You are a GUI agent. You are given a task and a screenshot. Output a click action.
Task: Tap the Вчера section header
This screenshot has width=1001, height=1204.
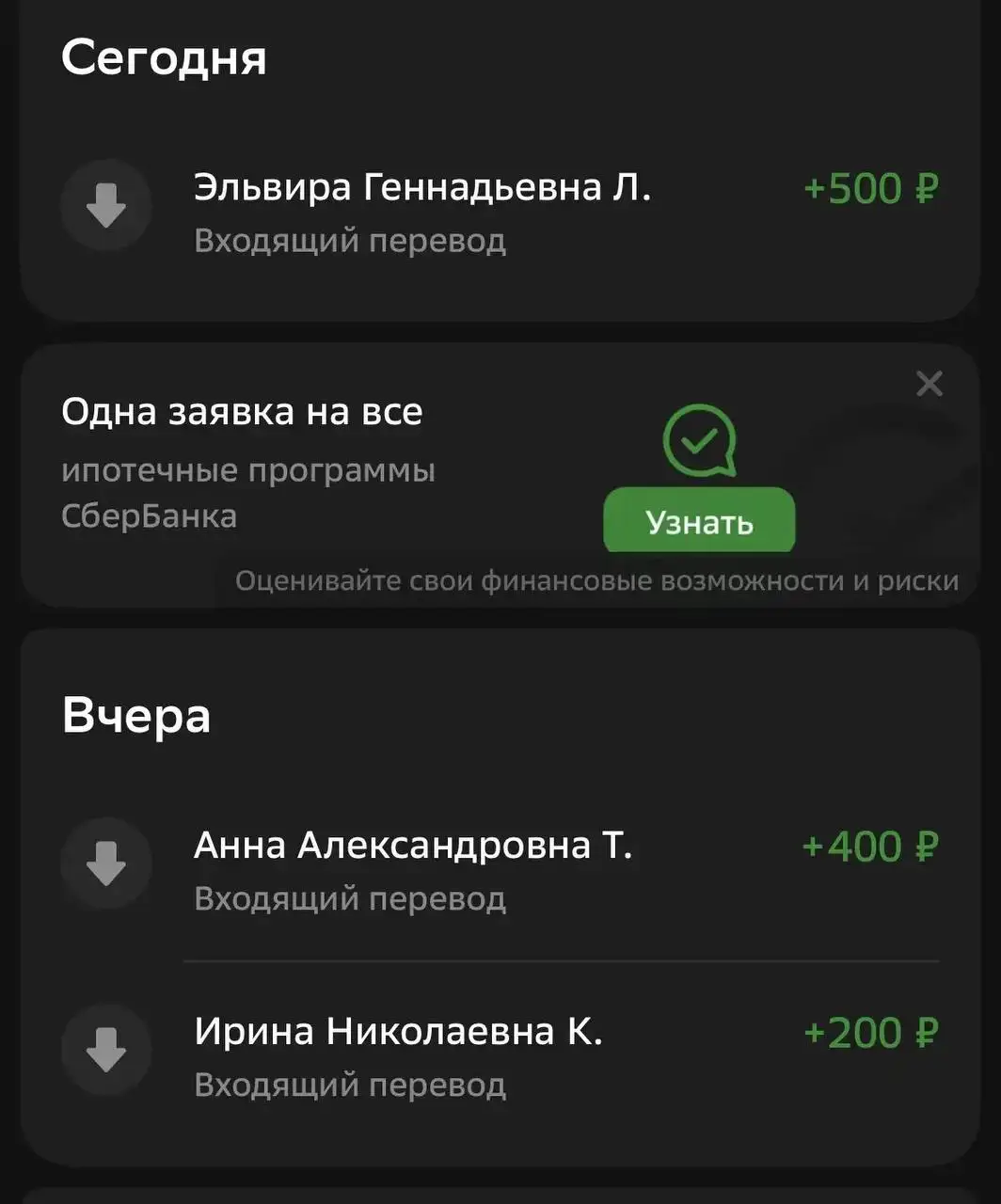point(135,713)
